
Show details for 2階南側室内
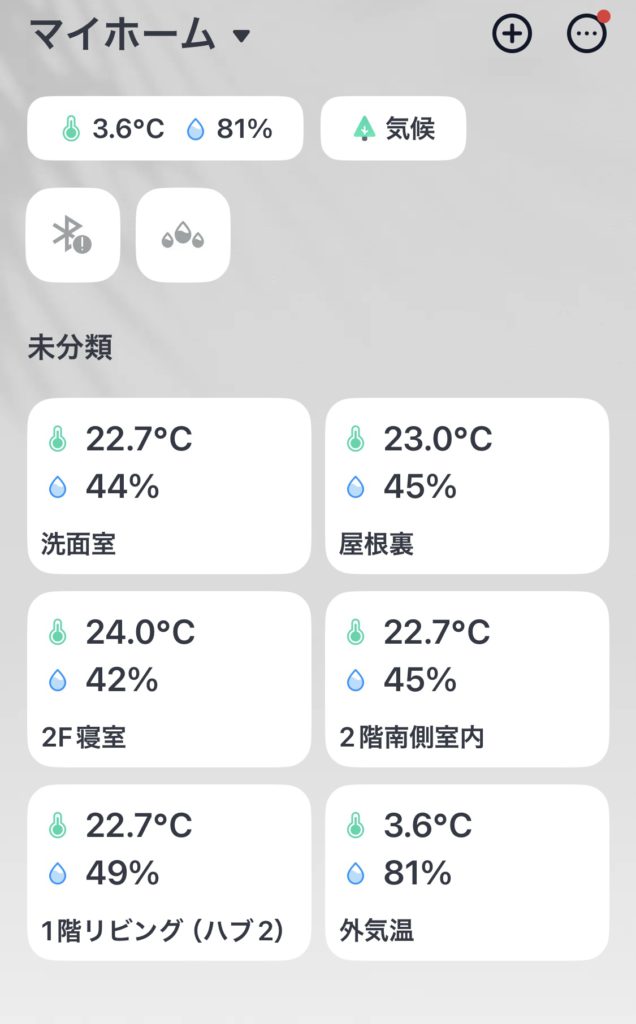pos(467,679)
